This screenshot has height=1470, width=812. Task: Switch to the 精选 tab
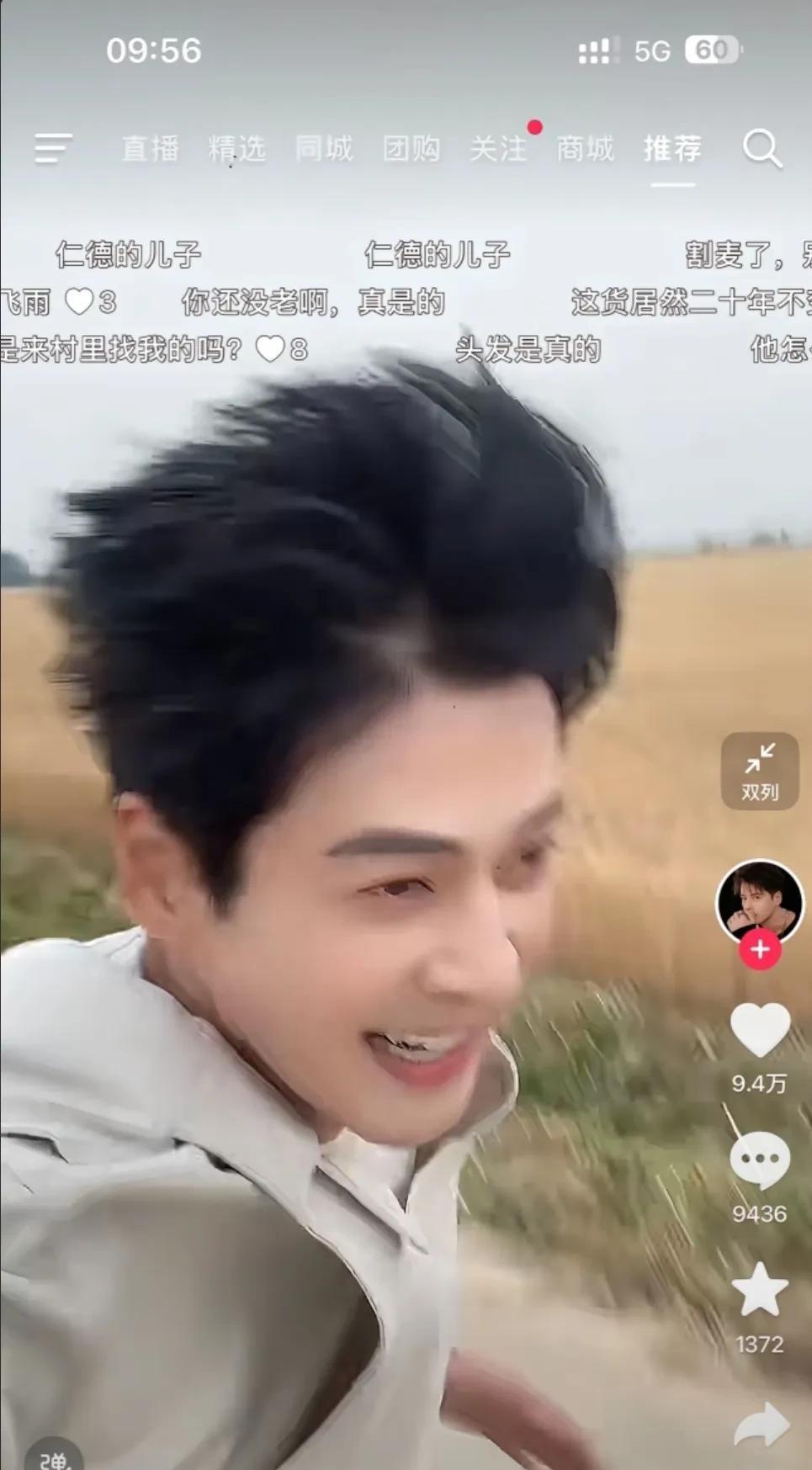click(x=237, y=149)
